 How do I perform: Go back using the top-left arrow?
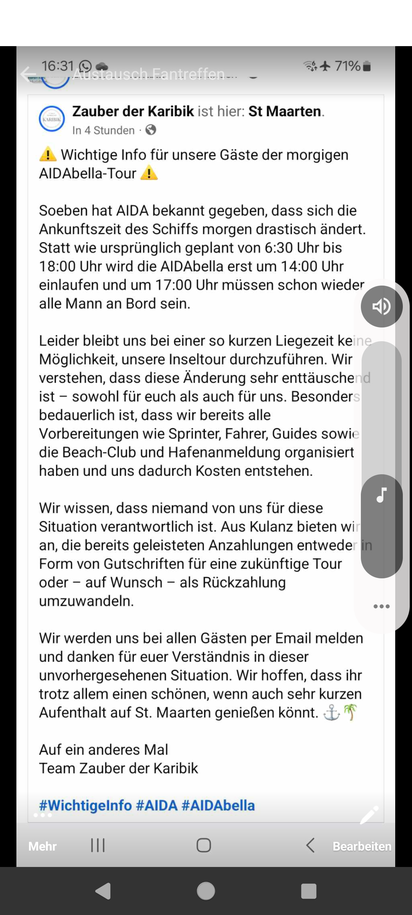[x=27, y=74]
